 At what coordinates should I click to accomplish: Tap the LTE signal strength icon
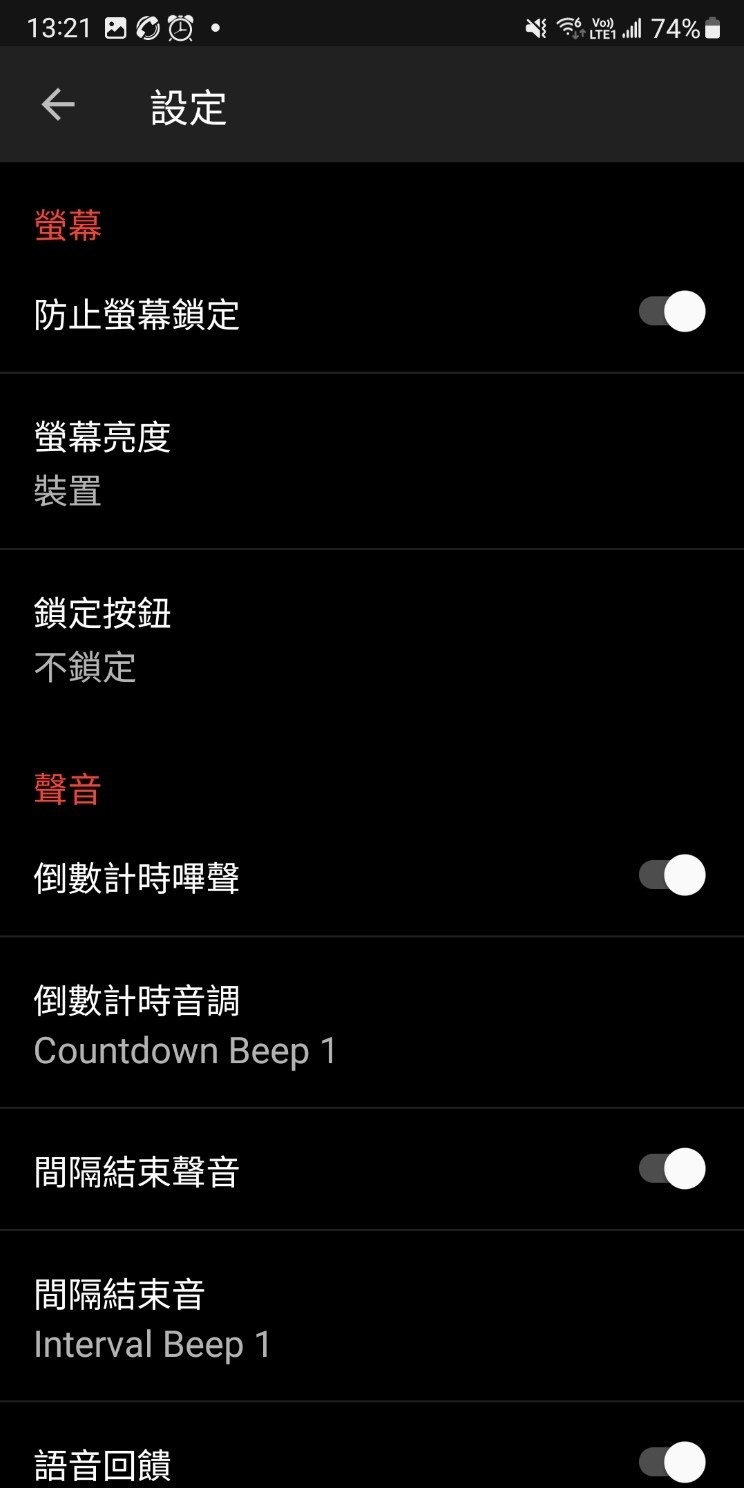630,28
